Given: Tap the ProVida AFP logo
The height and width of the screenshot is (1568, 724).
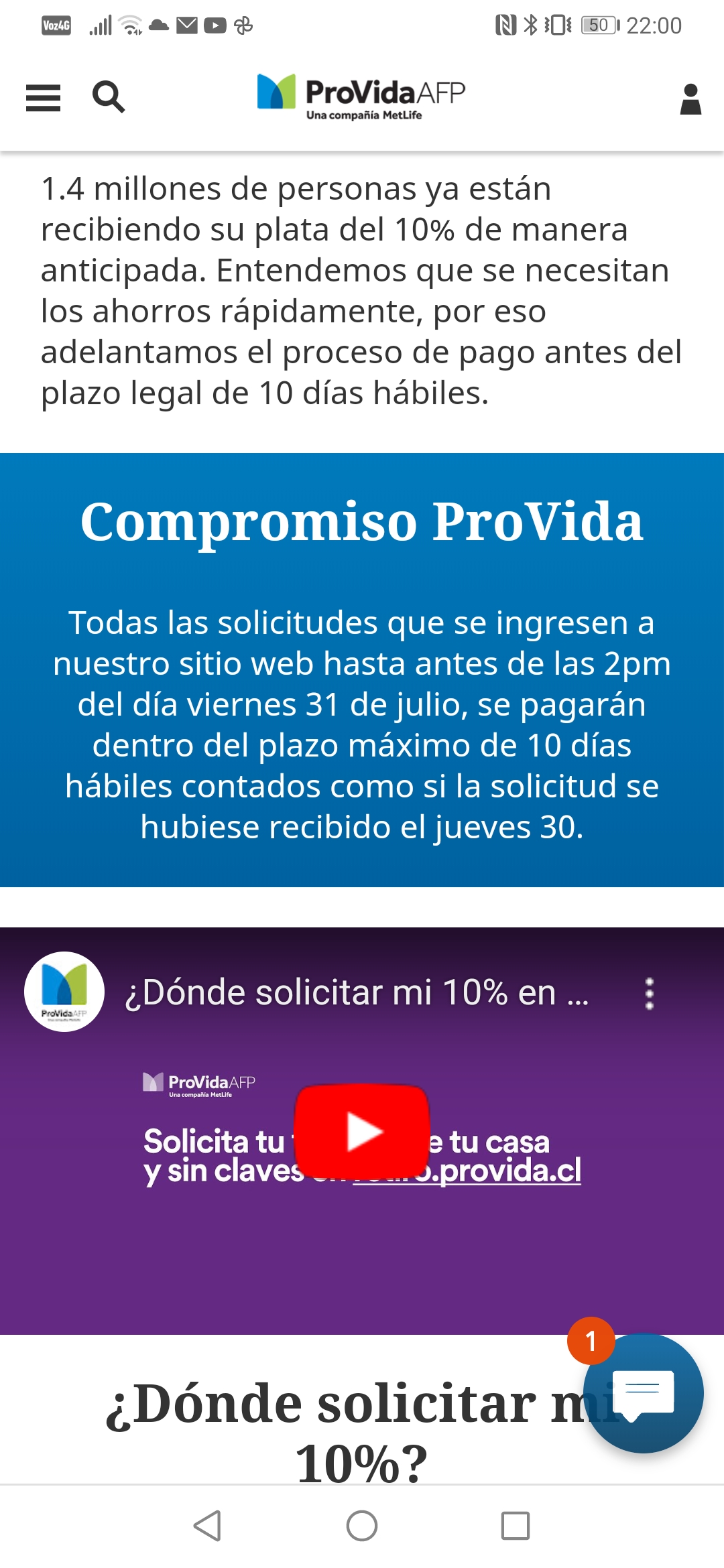Looking at the screenshot, I should [361, 97].
